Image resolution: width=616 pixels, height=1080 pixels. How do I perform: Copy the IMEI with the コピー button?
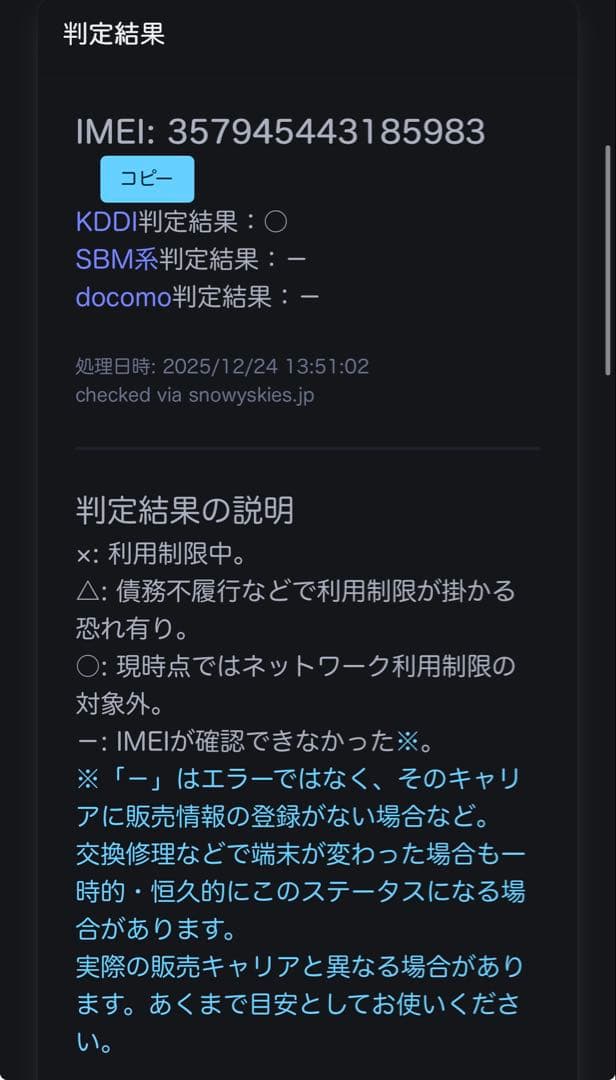[147, 179]
